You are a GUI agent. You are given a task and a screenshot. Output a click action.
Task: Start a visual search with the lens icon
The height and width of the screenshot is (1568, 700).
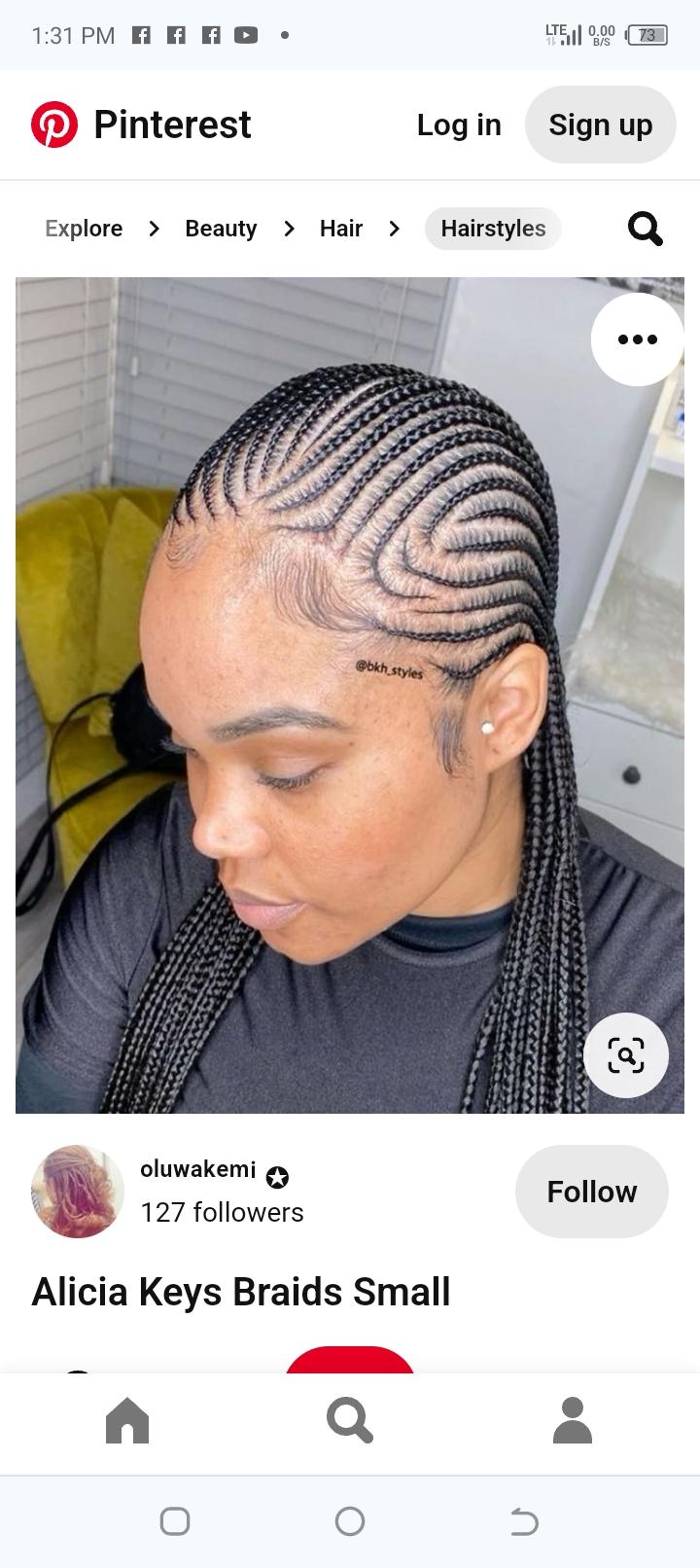pos(626,1055)
